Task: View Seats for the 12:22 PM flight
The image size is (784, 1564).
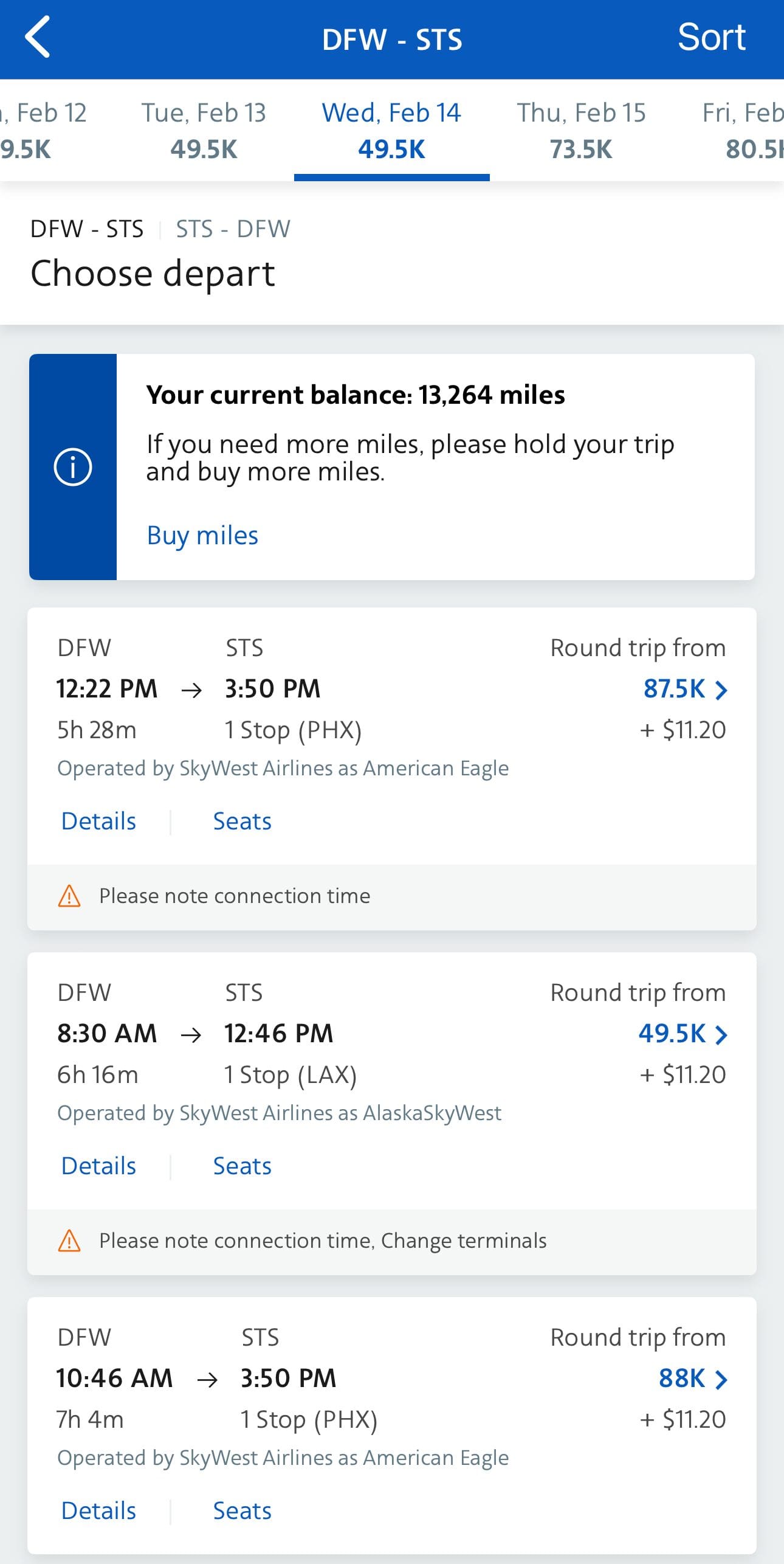Action: pos(241,820)
